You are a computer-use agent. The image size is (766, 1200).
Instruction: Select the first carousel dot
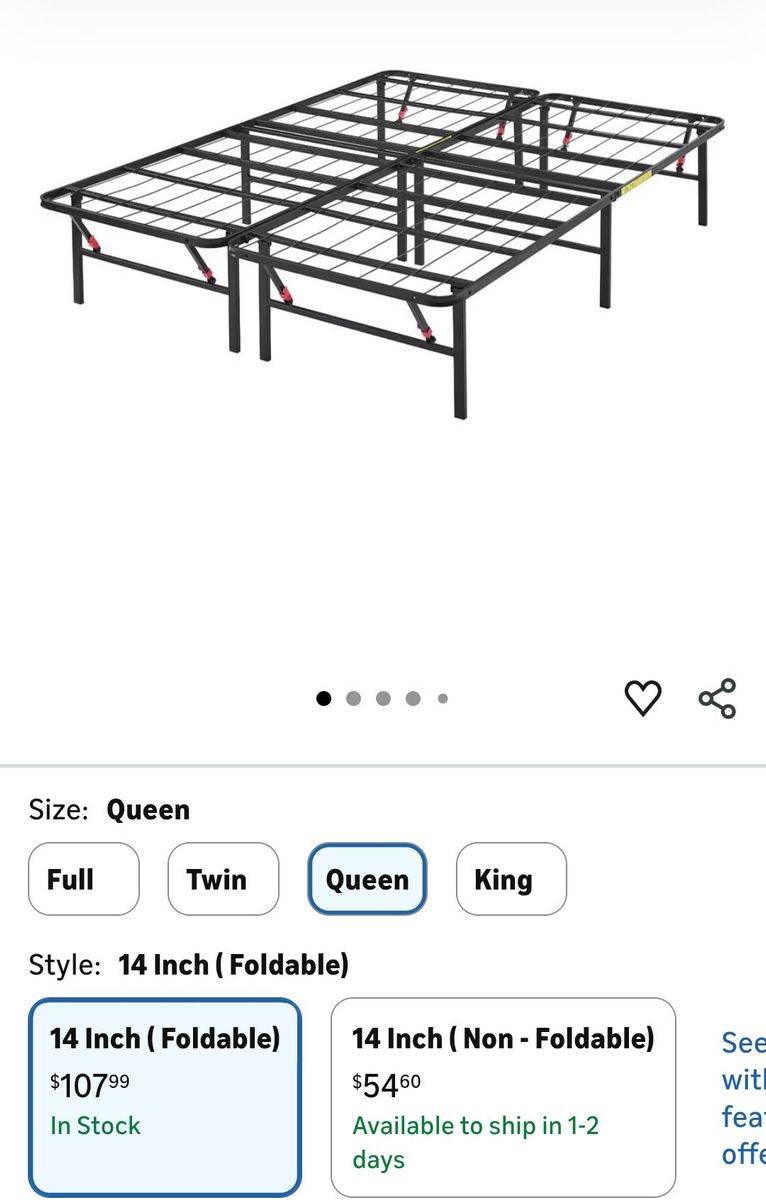pos(323,698)
